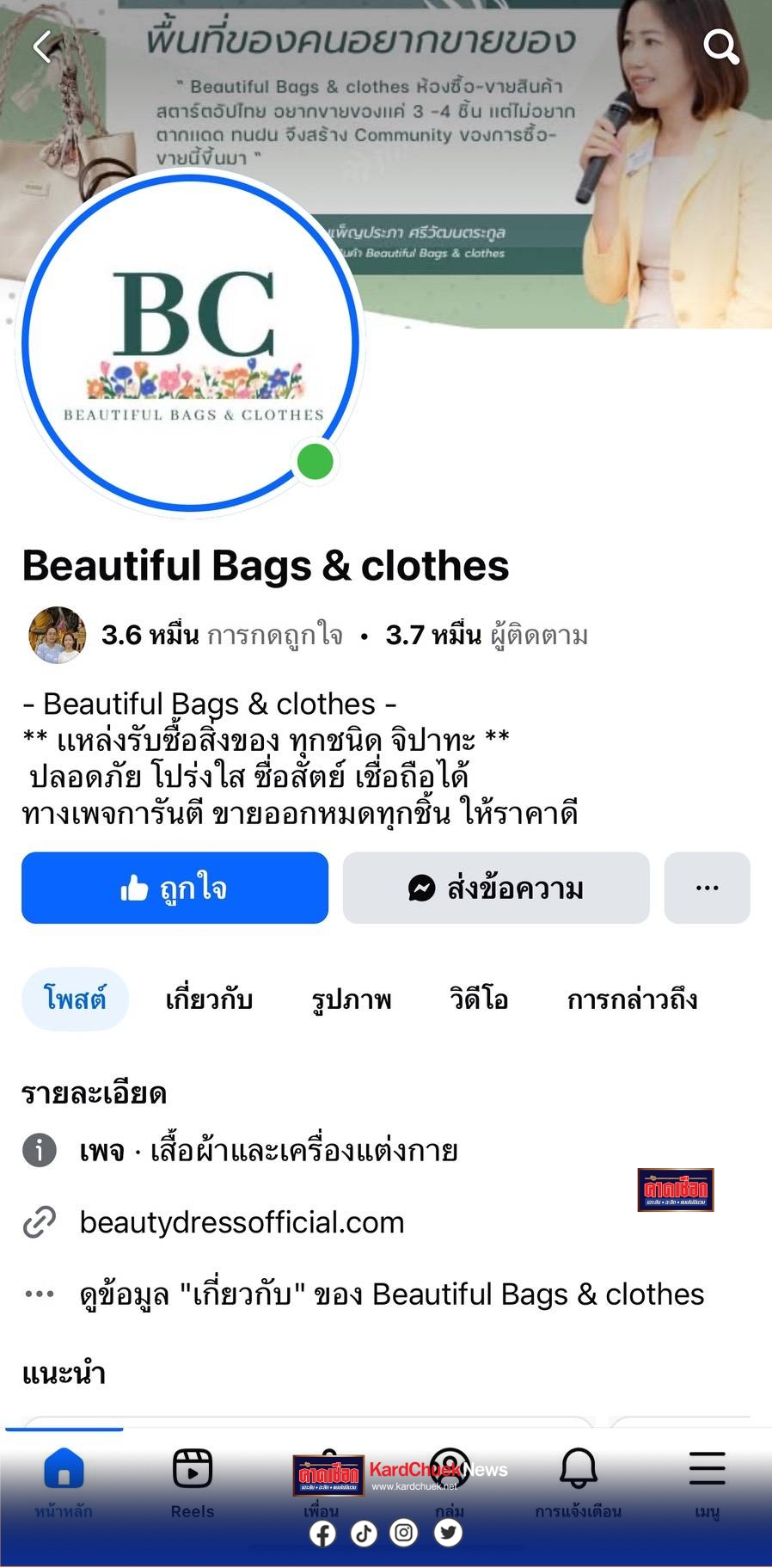
Task: Open the beautydressofficial.com link
Action: coord(242,1222)
